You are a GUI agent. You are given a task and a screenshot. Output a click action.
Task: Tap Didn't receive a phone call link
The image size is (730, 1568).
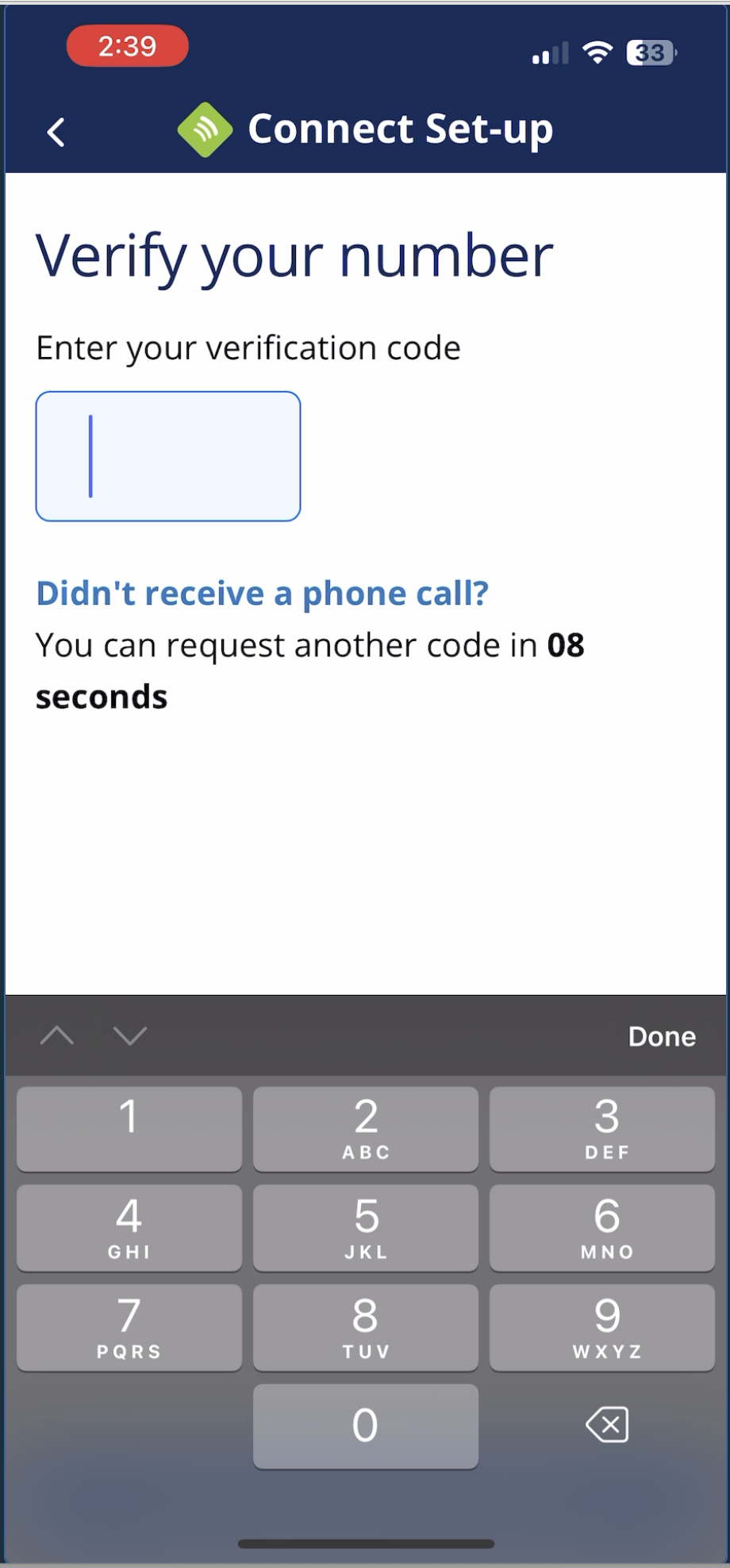[x=262, y=594]
